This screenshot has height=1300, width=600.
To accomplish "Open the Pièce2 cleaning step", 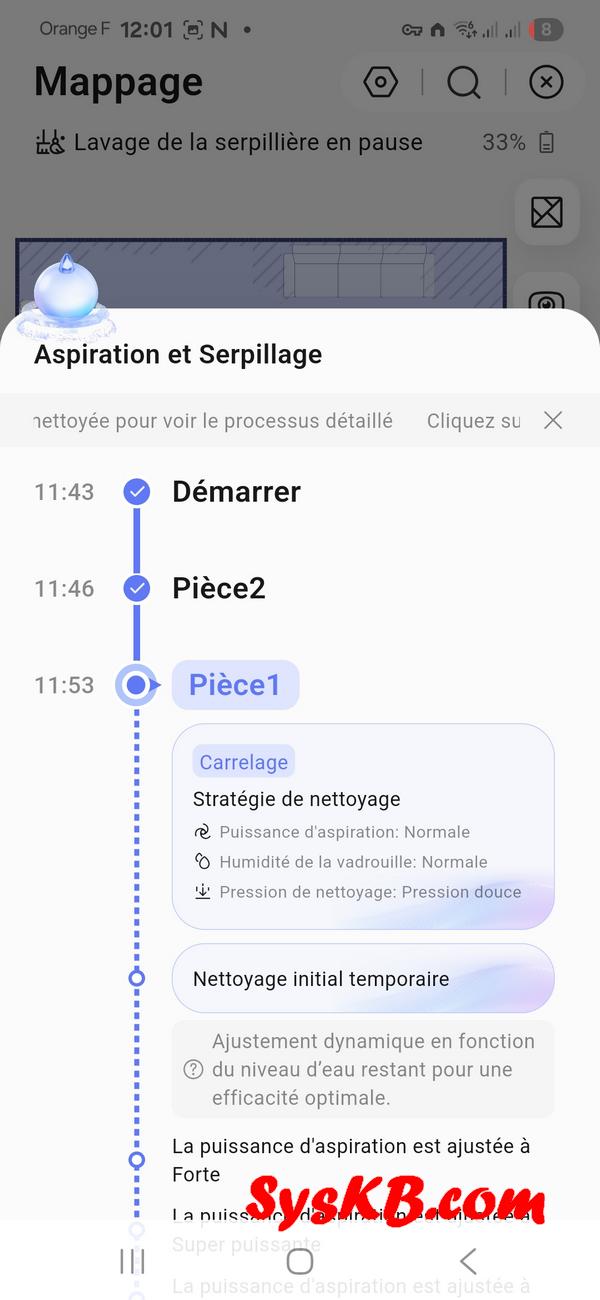I will pyautogui.click(x=219, y=588).
